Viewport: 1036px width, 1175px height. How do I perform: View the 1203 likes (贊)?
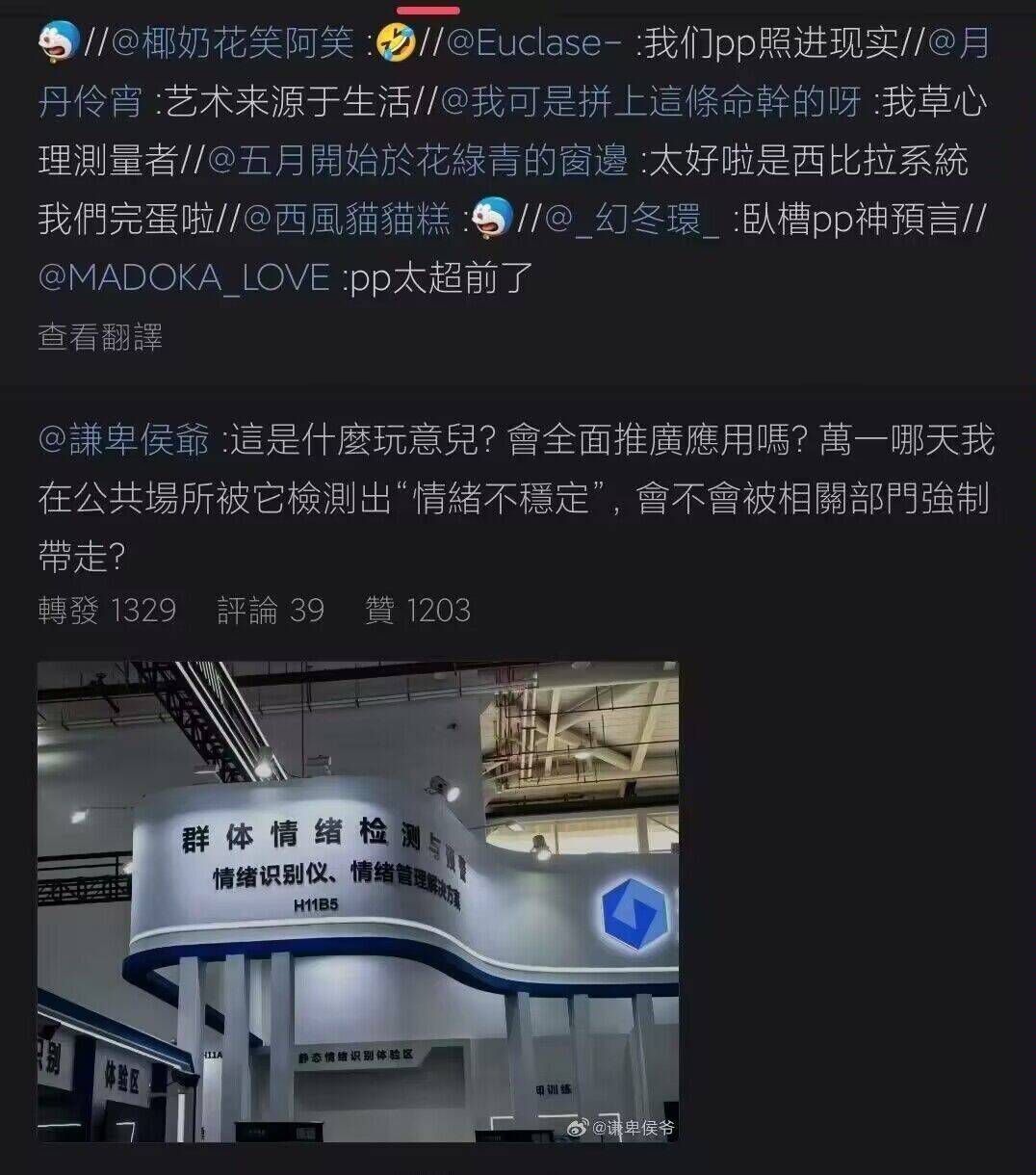point(417,611)
